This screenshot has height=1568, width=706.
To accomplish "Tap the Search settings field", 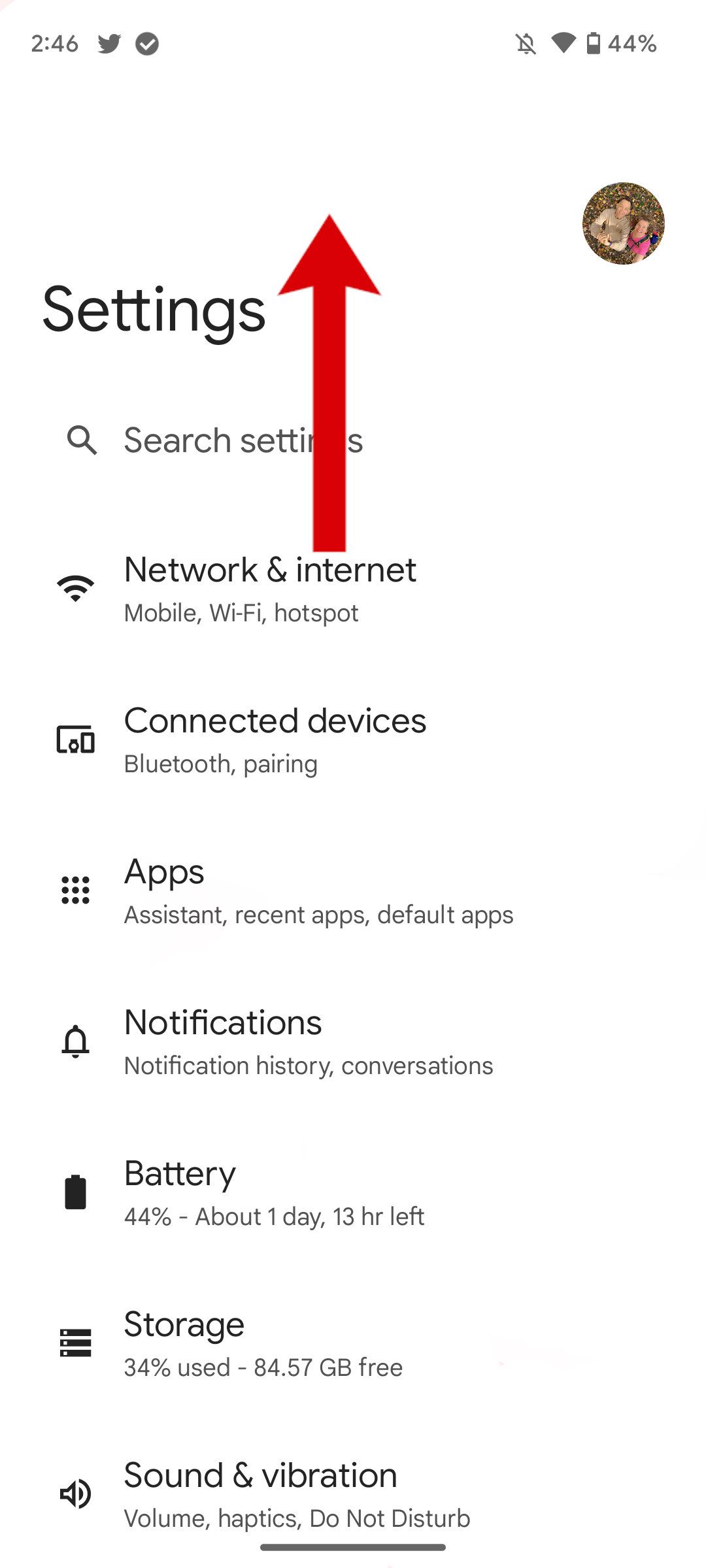I will tap(243, 440).
